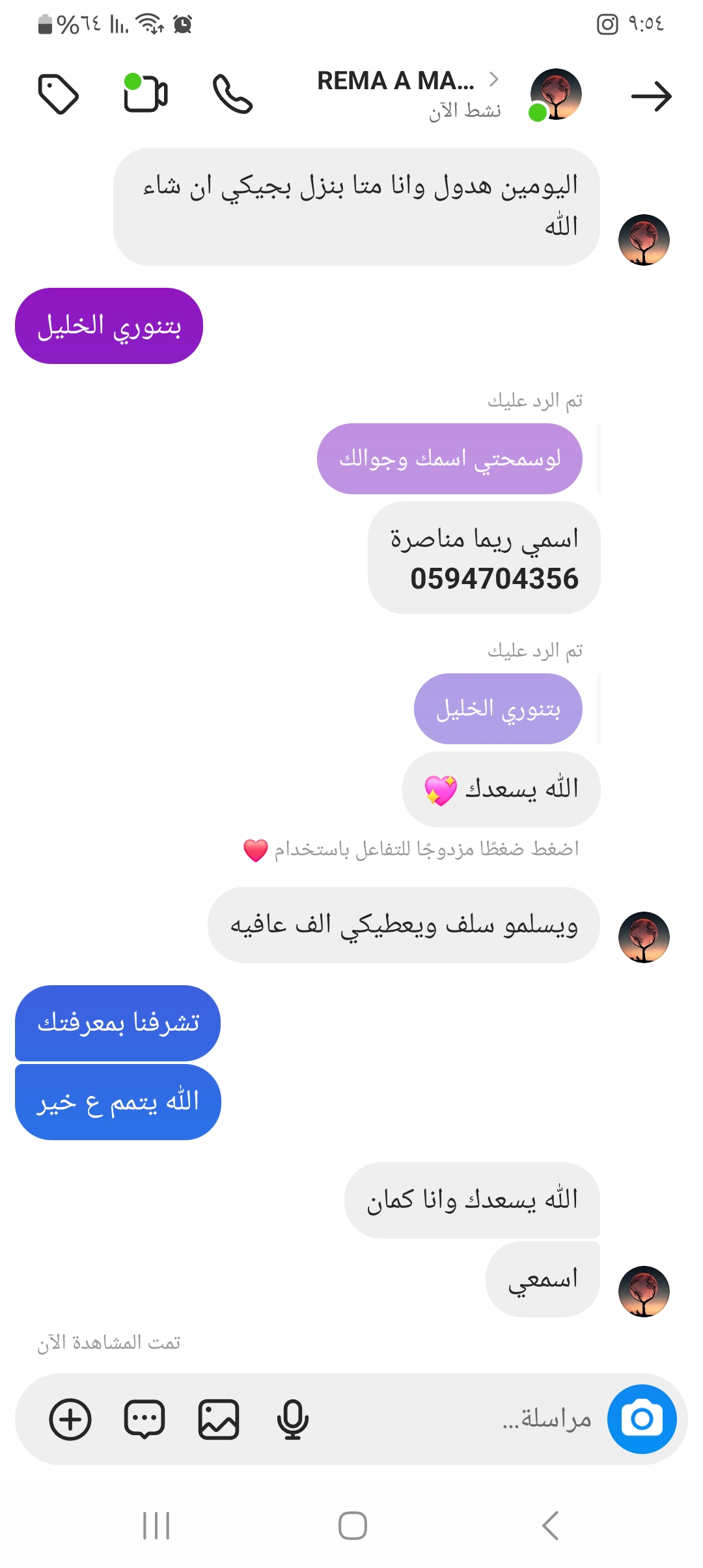This screenshot has height=1568, width=703.
Task: Open the saved replies bubble icon
Action: pyautogui.click(x=145, y=1419)
